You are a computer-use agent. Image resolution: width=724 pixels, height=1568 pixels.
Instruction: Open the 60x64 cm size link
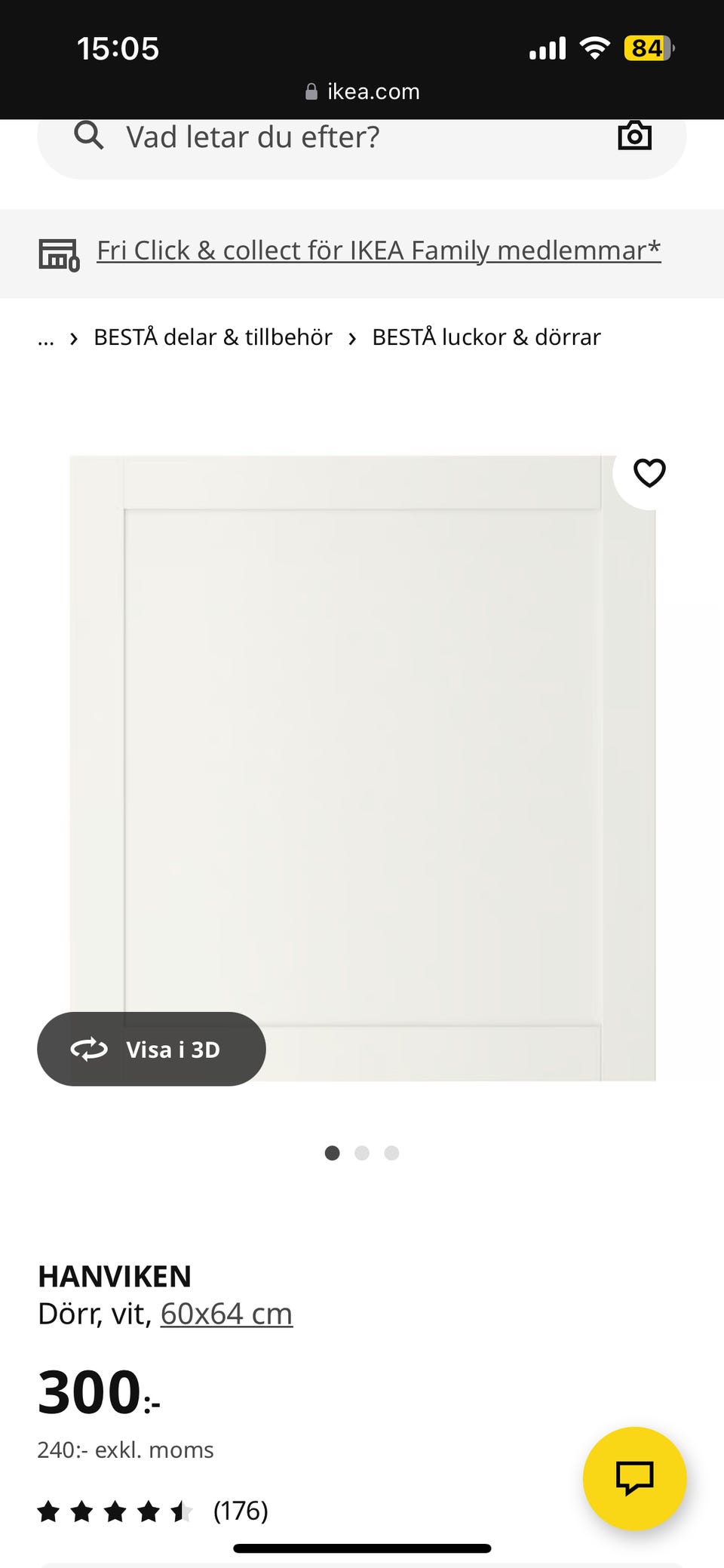pos(225,1313)
